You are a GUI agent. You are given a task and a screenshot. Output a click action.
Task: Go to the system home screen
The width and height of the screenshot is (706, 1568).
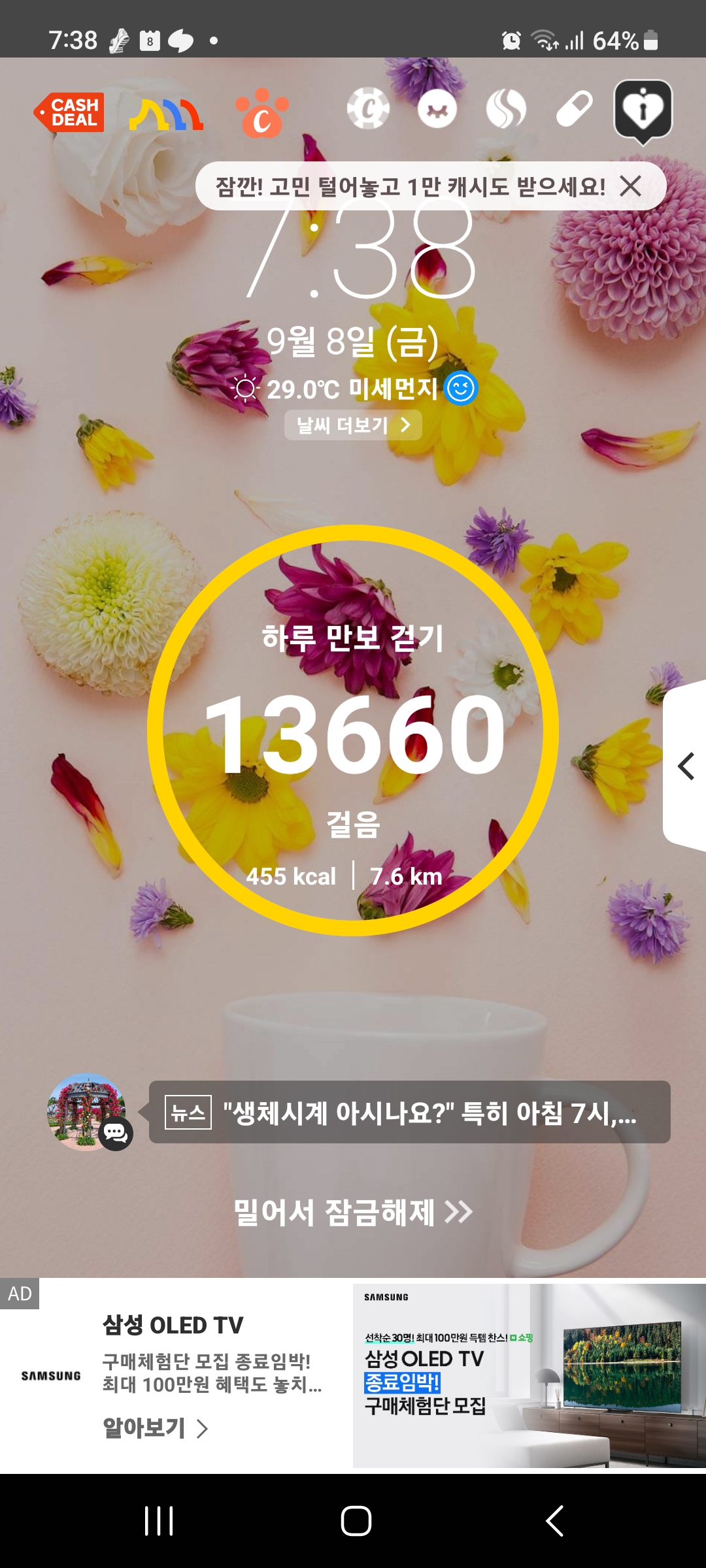[356, 1521]
